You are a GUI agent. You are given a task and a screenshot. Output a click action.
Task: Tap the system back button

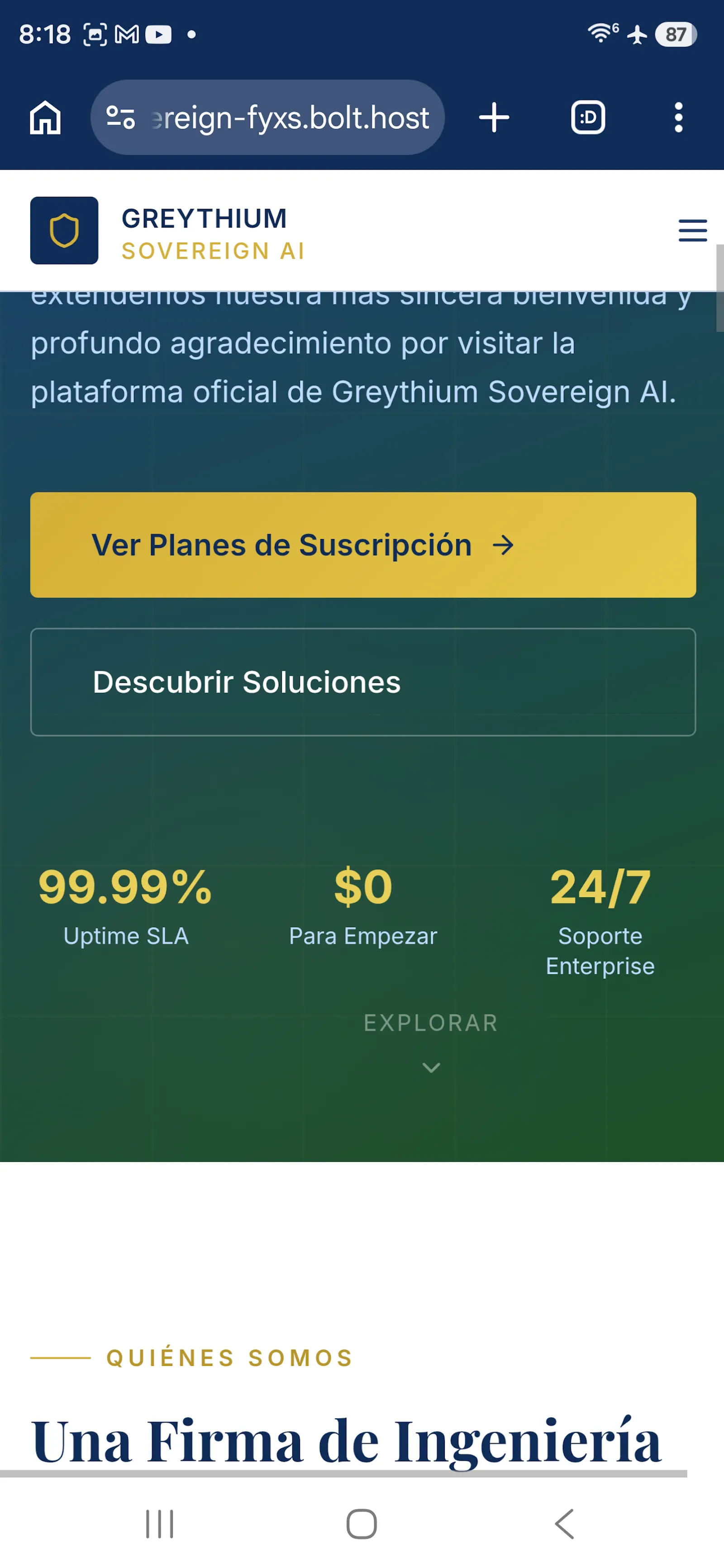564,1524
